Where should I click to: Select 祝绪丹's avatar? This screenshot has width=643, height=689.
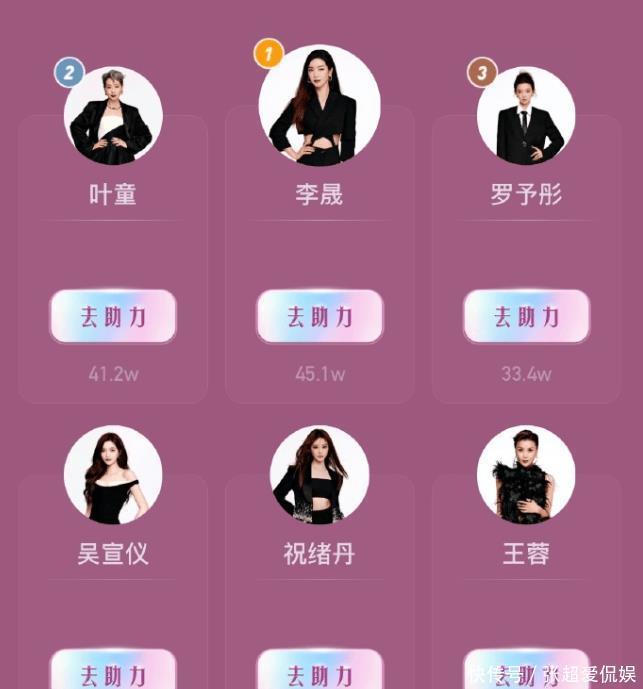(319, 475)
